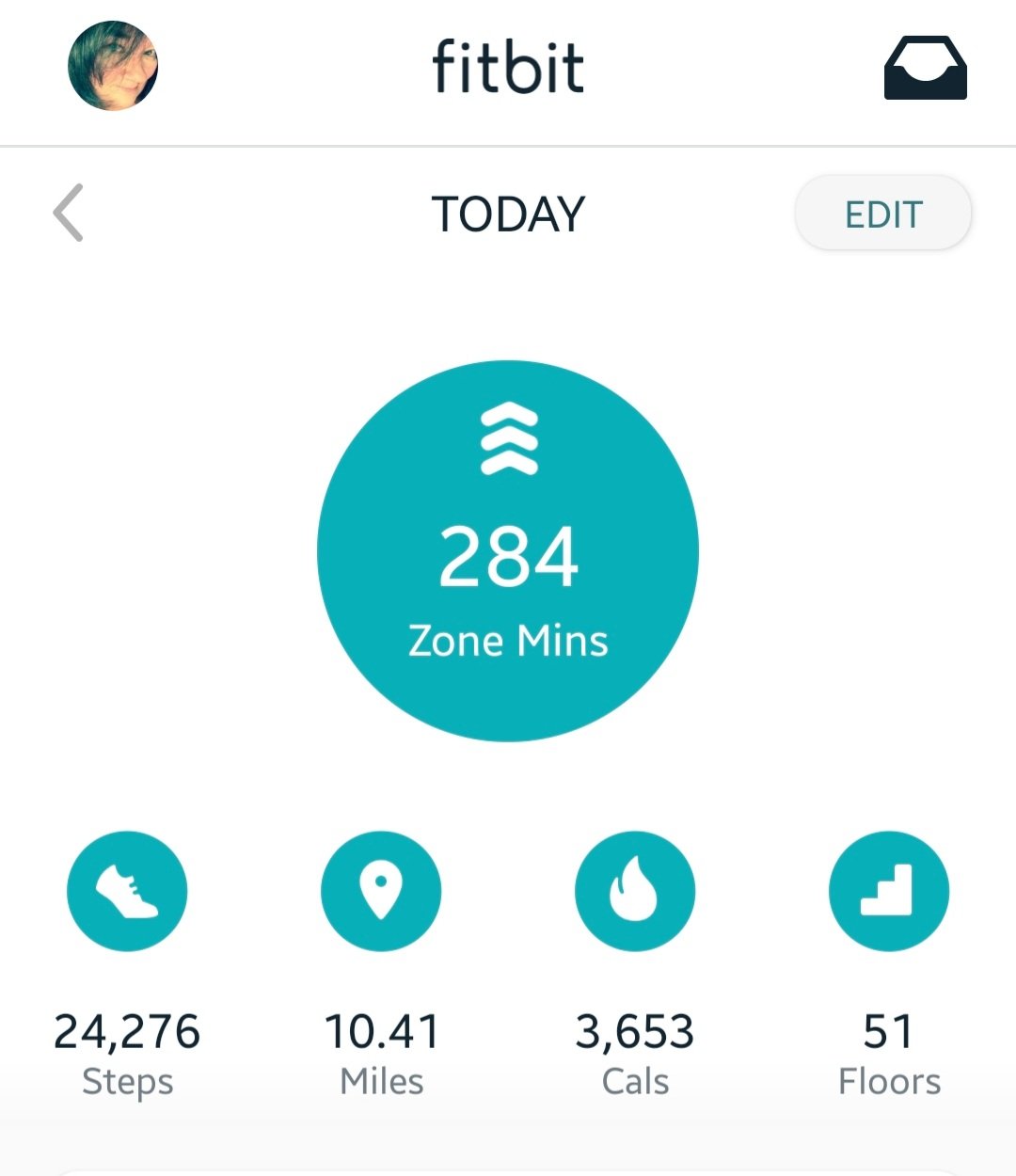
Task: Go back to the previous day
Action: coord(69,213)
